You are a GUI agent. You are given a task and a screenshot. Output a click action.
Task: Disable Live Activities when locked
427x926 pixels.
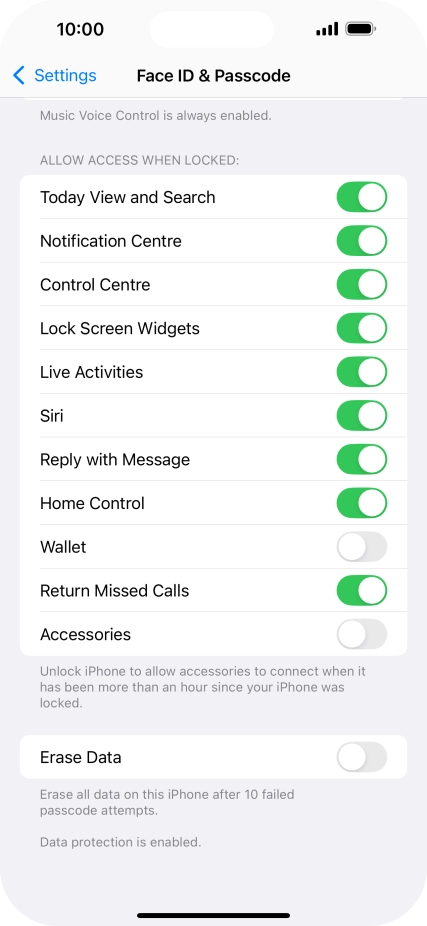click(361, 372)
